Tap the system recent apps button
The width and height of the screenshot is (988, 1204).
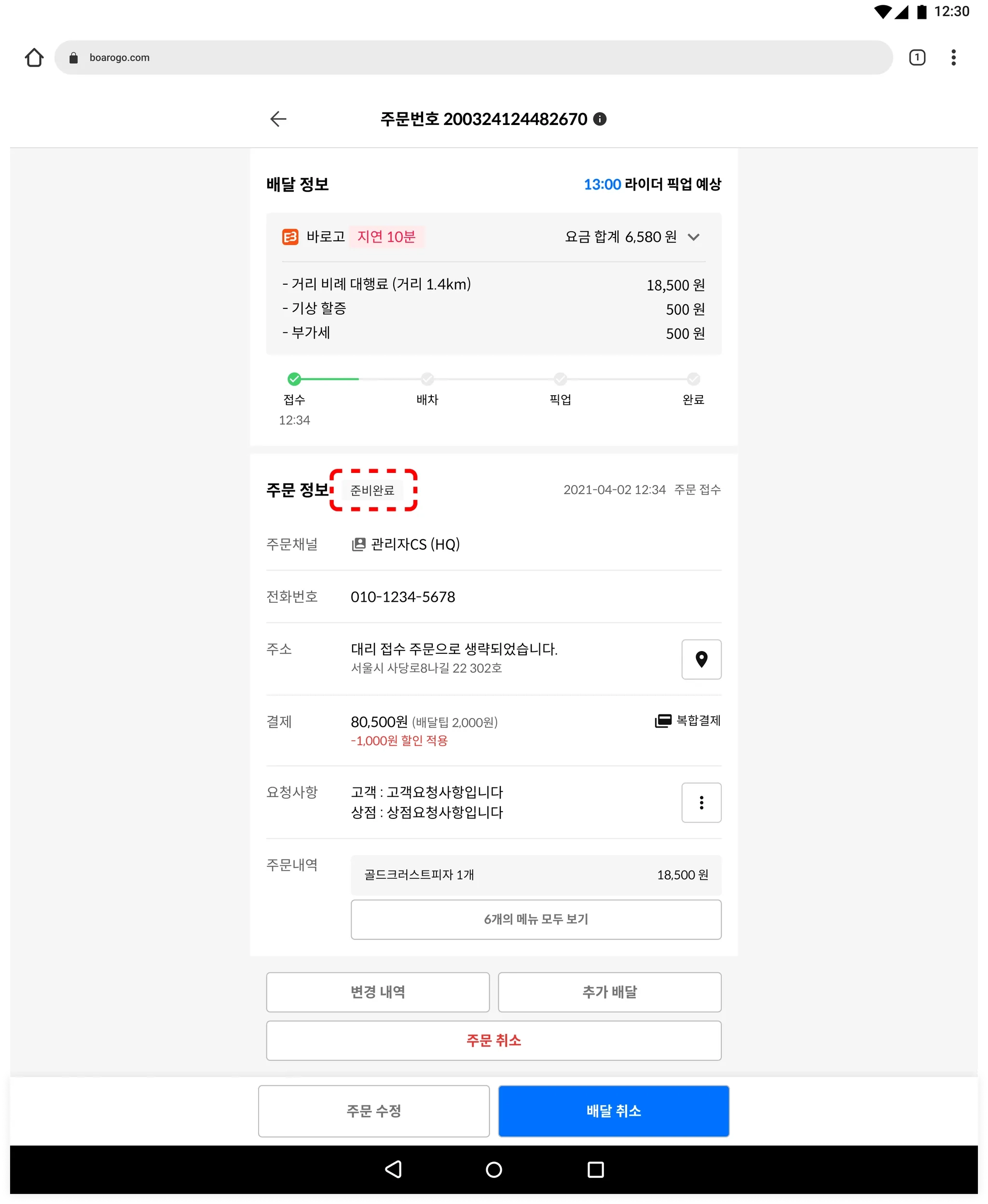click(x=595, y=1169)
